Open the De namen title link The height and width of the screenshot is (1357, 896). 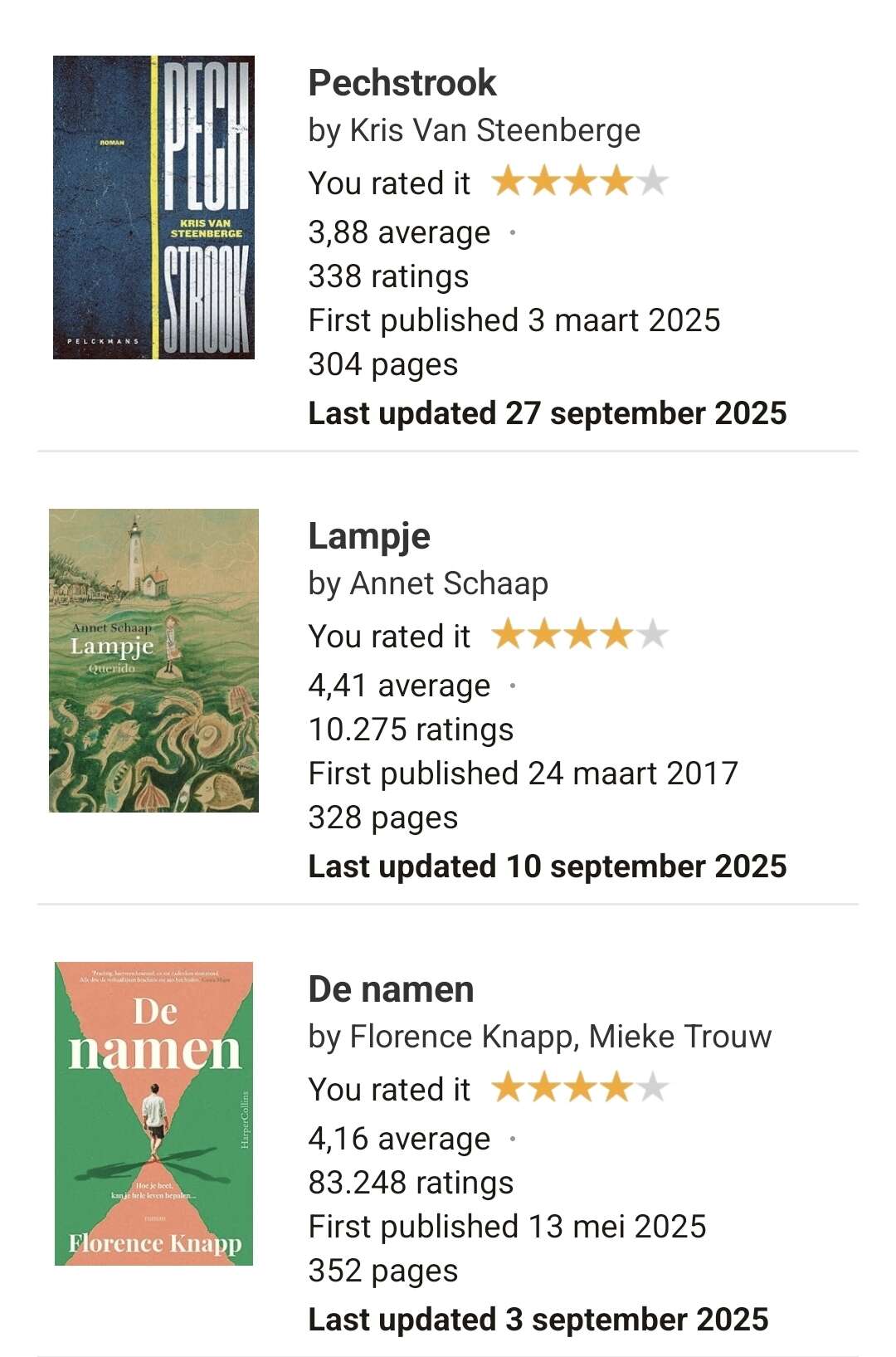391,989
